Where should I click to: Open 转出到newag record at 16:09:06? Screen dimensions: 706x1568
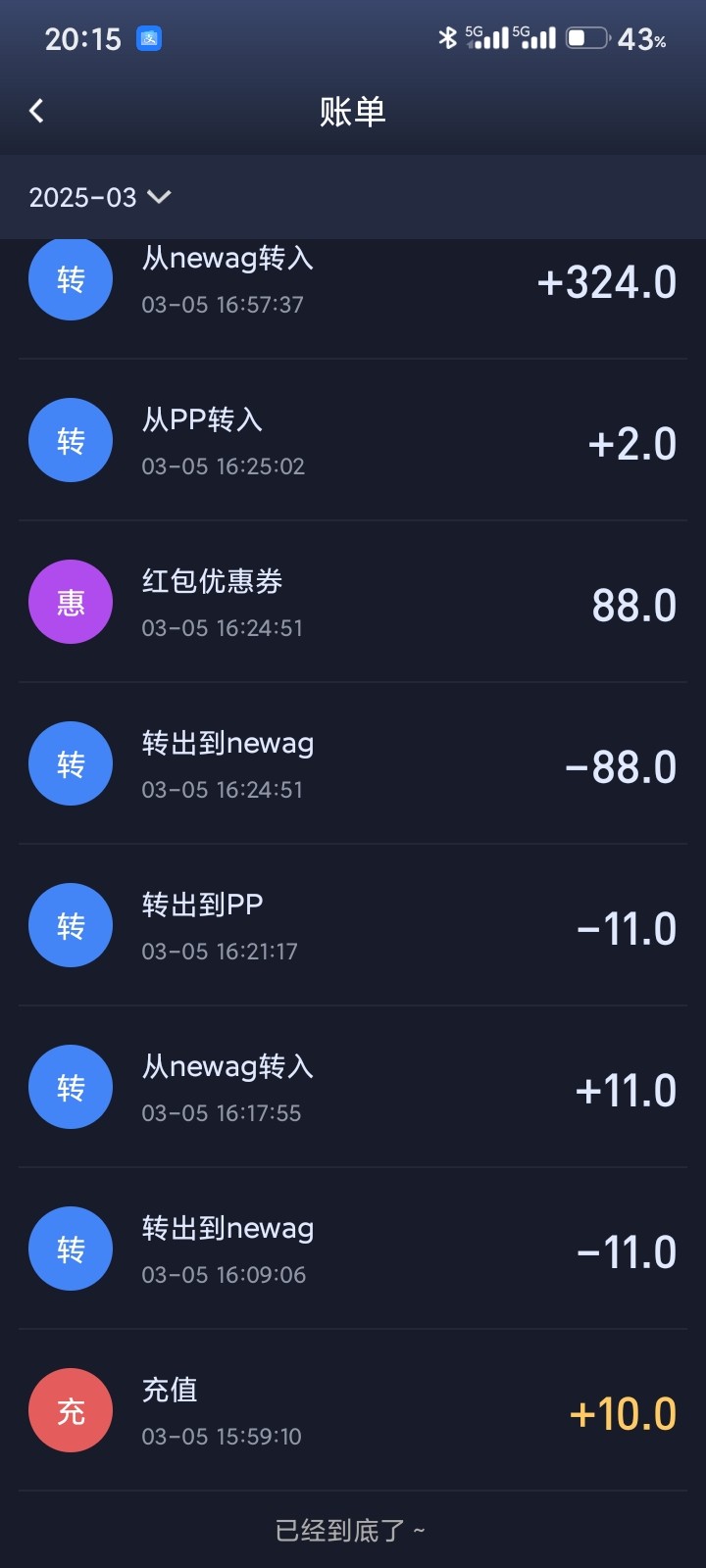coord(353,1249)
